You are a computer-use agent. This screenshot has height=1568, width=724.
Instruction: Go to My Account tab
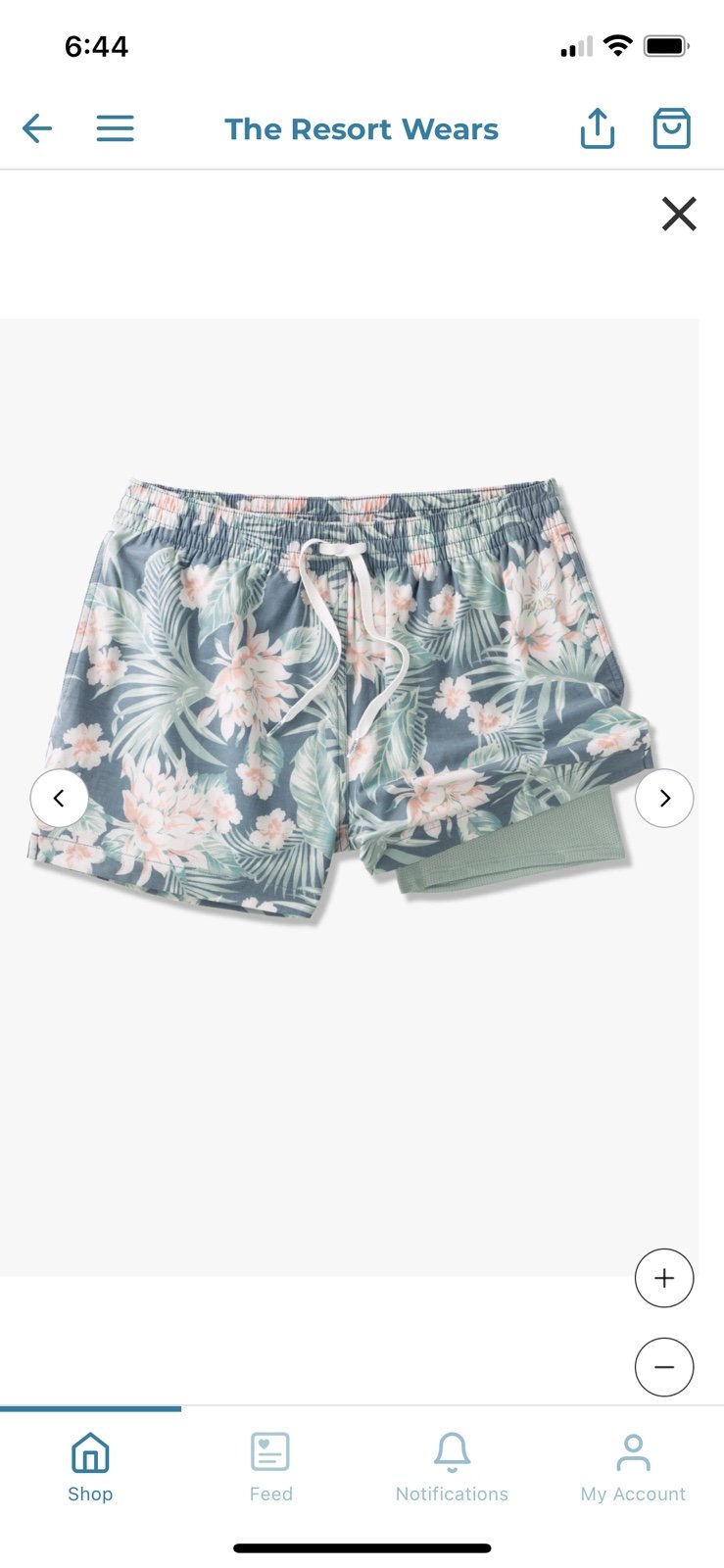click(633, 1467)
